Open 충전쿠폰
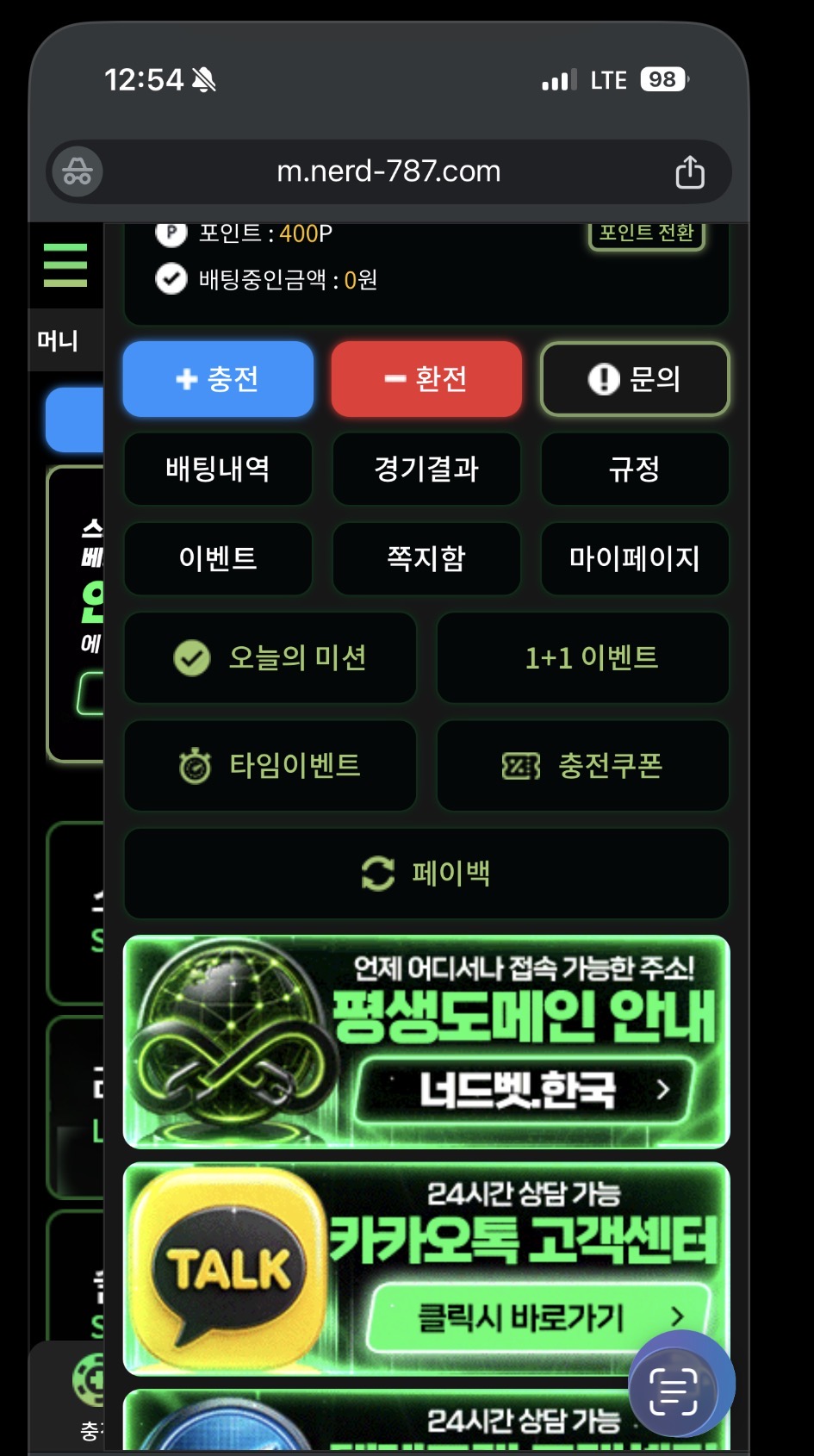Viewport: 814px width, 1456px height. point(583,766)
